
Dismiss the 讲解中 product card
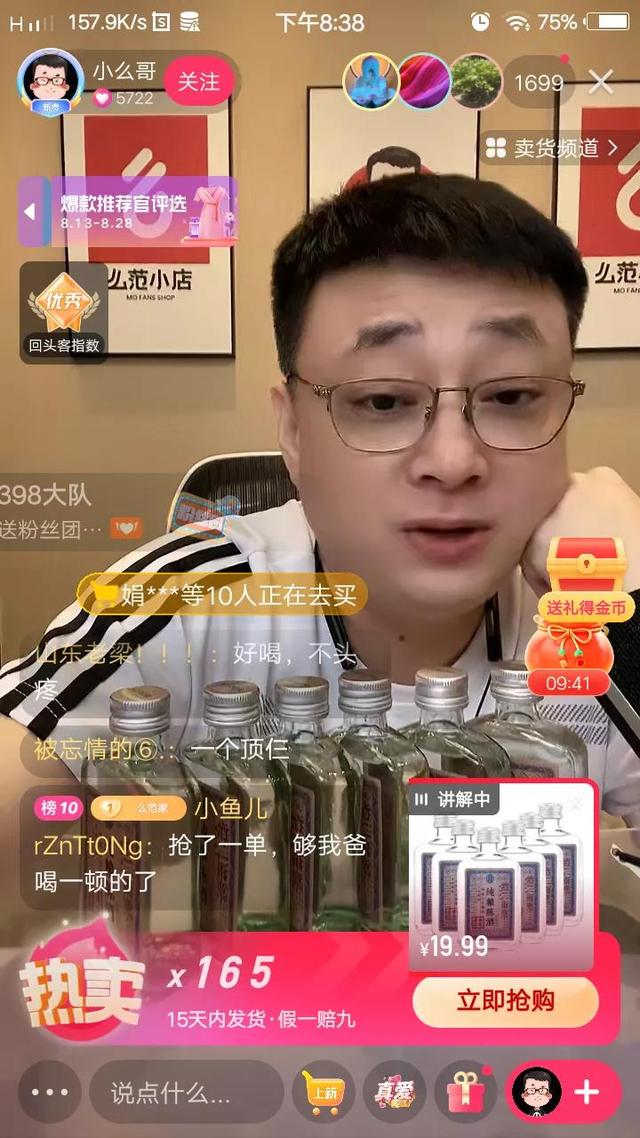click(x=576, y=803)
